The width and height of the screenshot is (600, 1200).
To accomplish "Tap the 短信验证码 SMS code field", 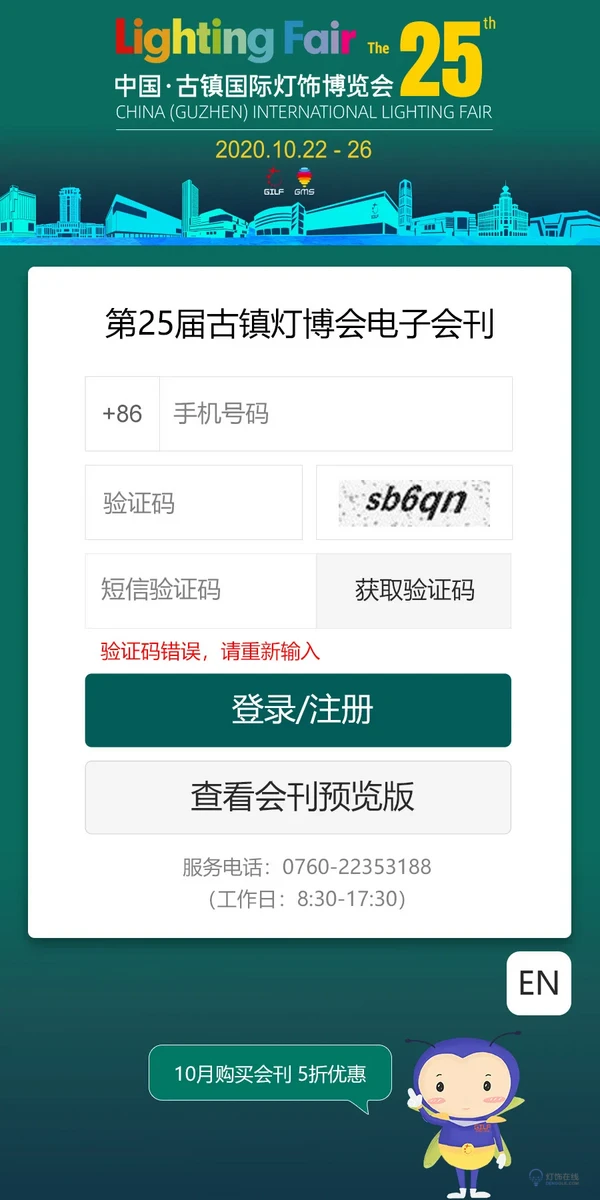I will point(200,590).
